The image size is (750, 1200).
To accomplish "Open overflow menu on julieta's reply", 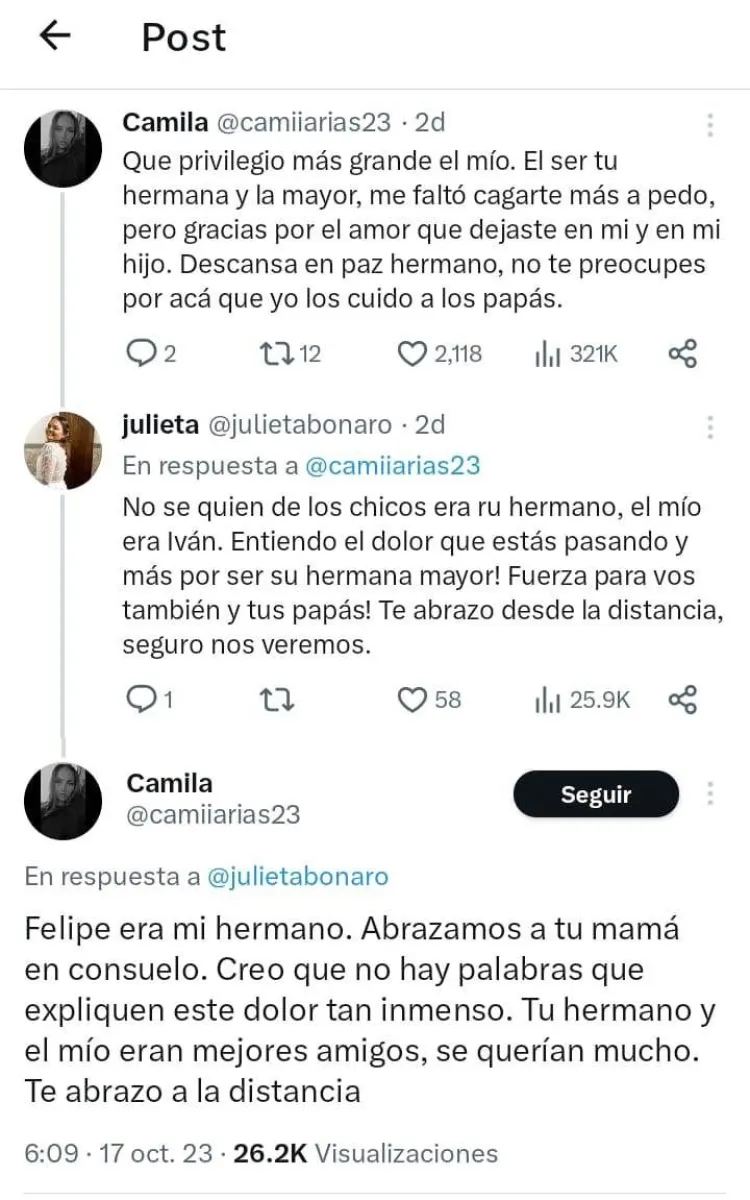I will tap(710, 427).
